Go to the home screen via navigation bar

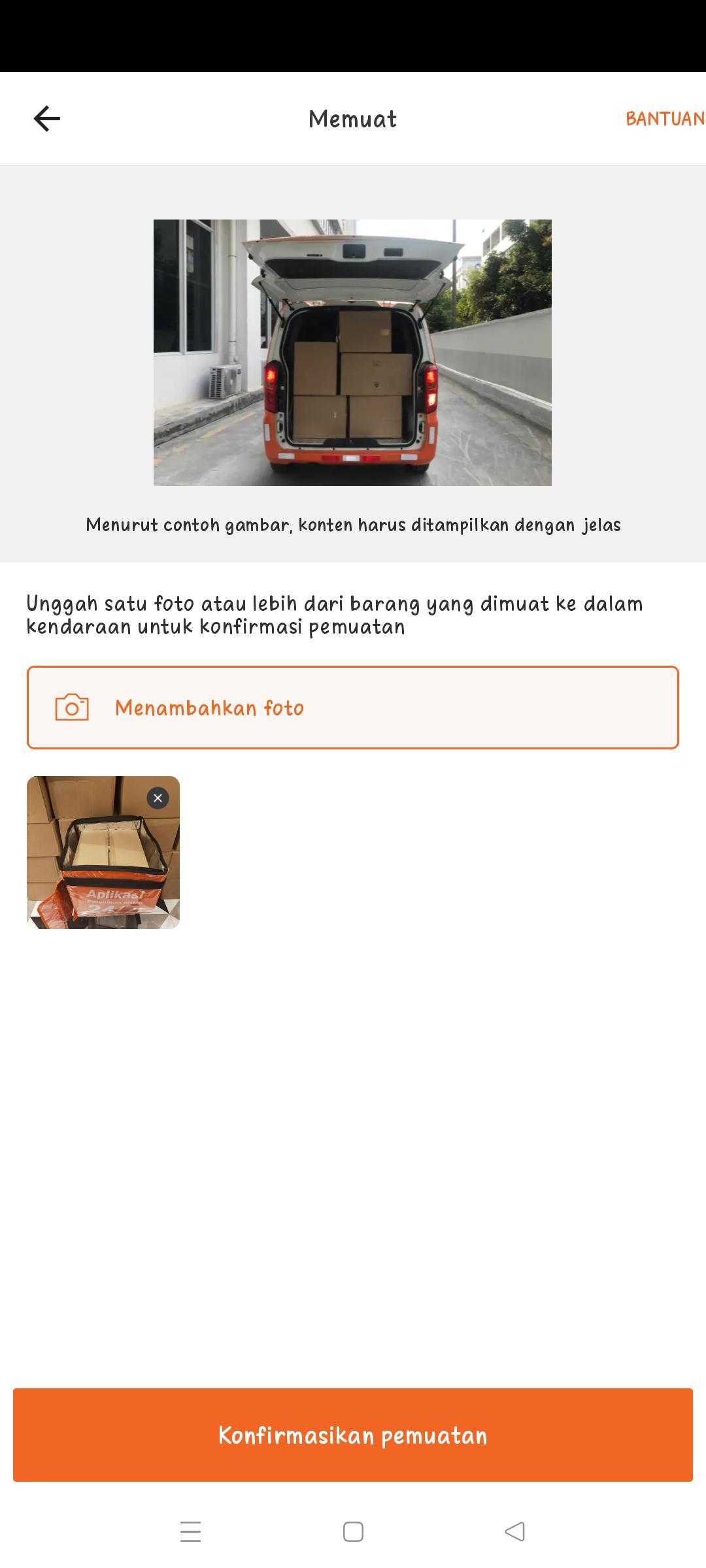coord(353,1531)
